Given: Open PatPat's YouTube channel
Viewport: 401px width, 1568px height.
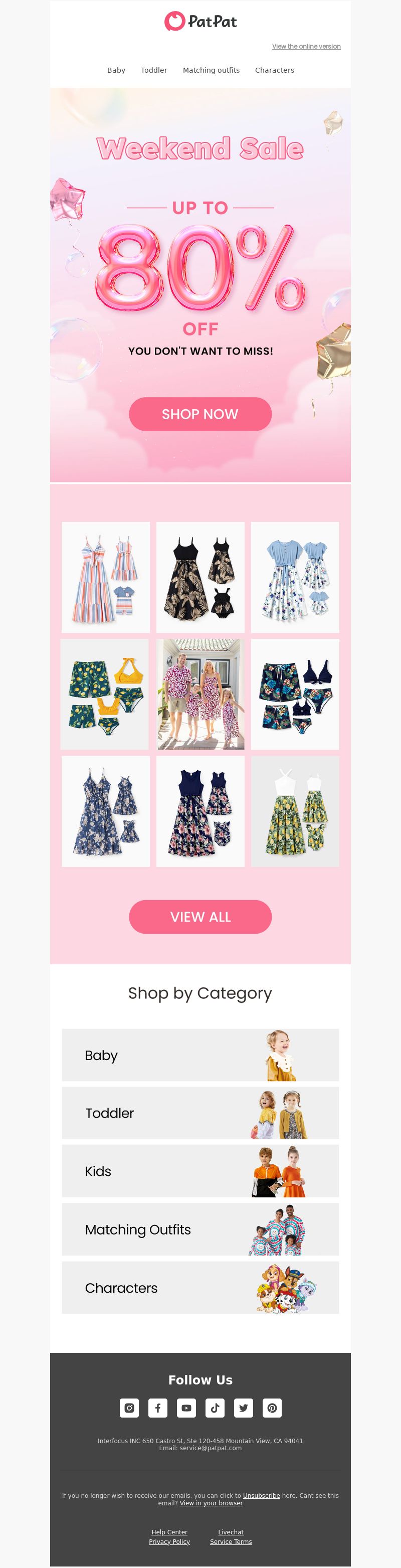Looking at the screenshot, I should coord(186,1408).
